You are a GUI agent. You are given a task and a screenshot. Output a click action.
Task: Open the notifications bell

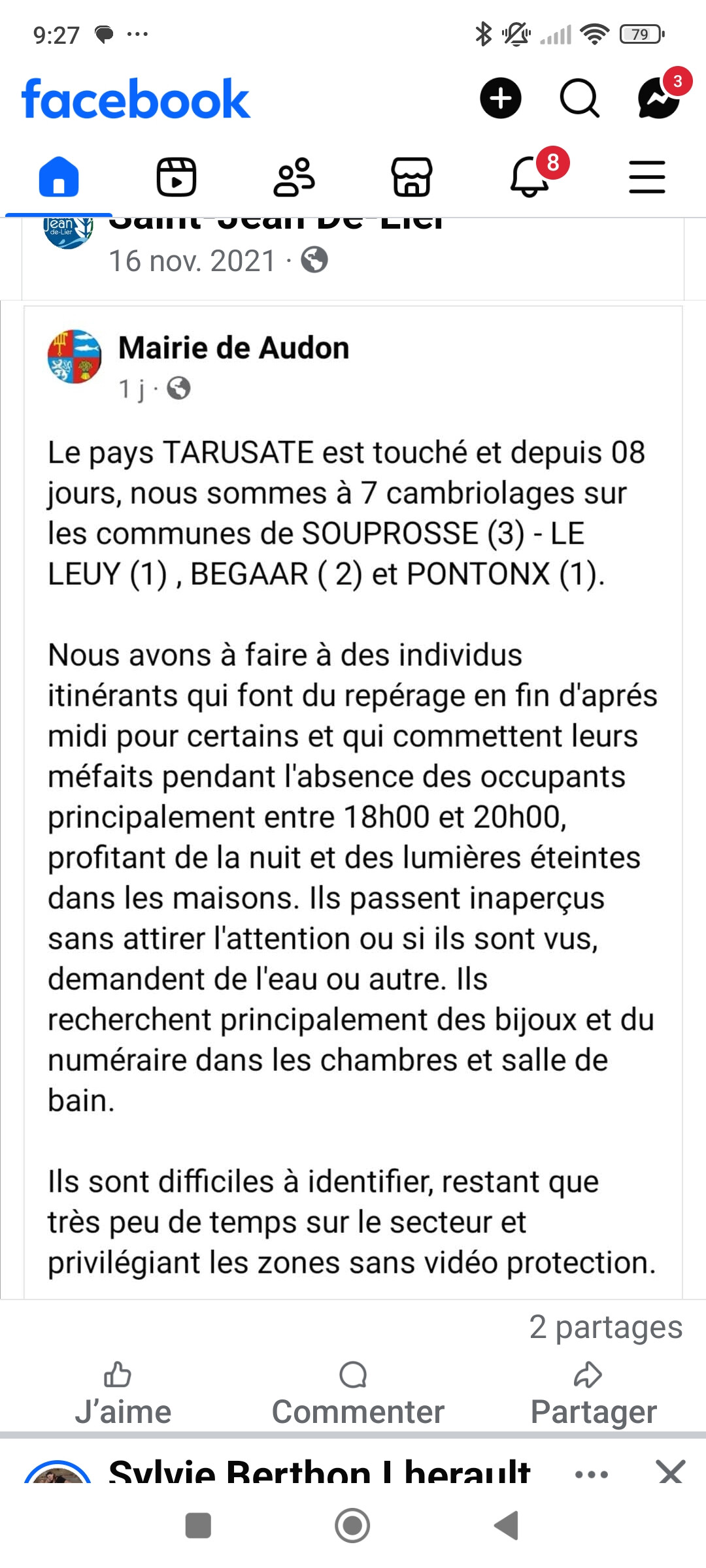tap(529, 177)
